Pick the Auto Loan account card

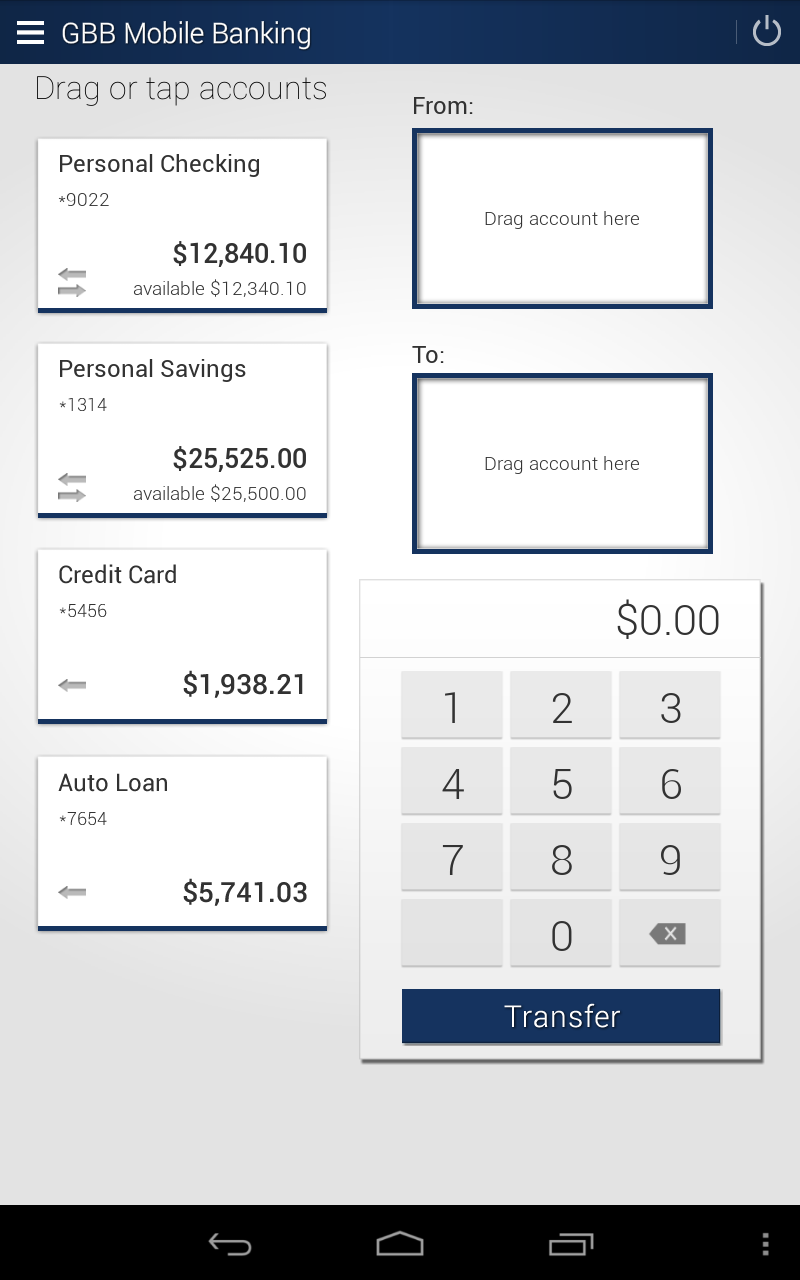(182, 843)
